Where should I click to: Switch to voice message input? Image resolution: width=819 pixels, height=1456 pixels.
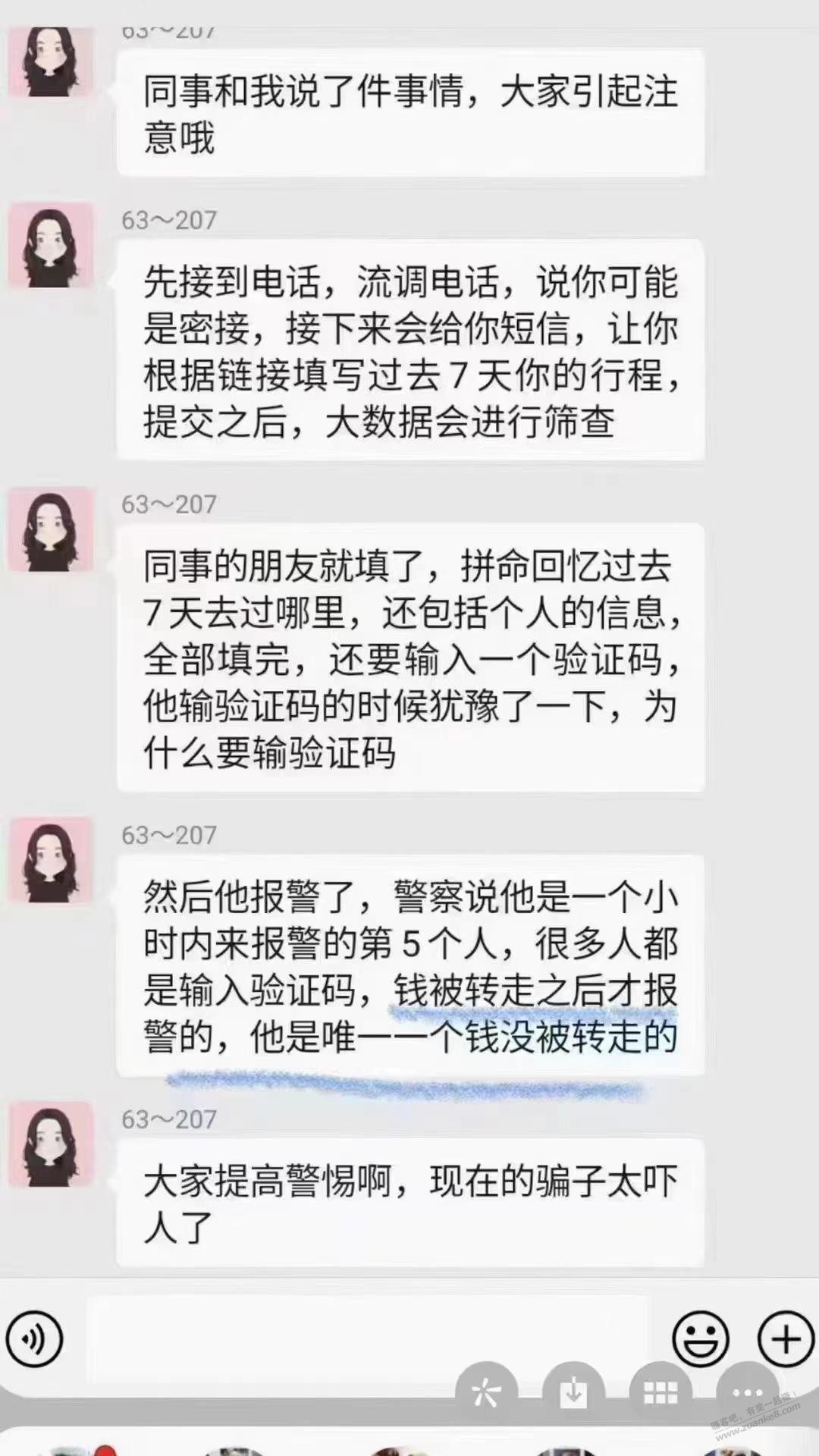click(34, 1339)
